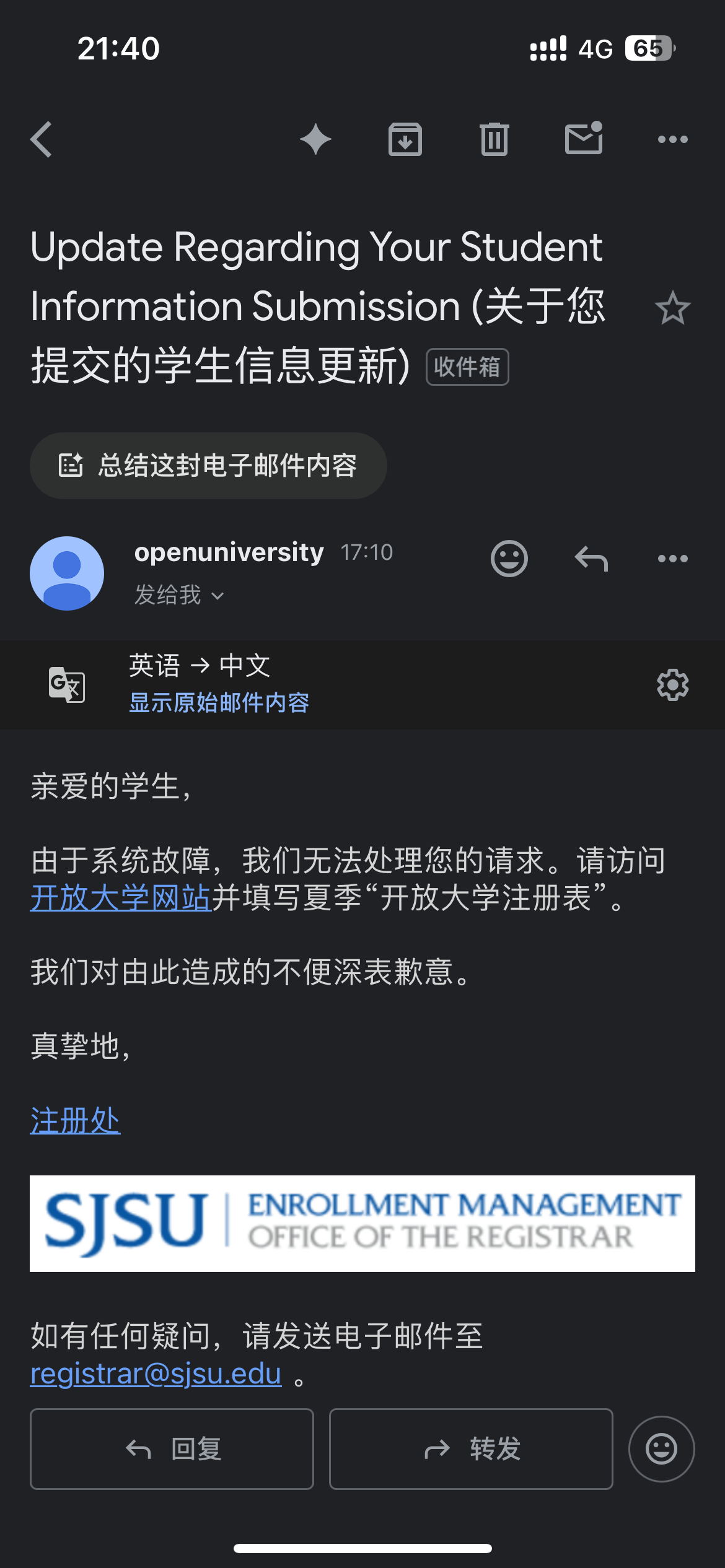Go back to the inbox
Viewport: 725px width, 1568px height.
pyautogui.click(x=42, y=139)
